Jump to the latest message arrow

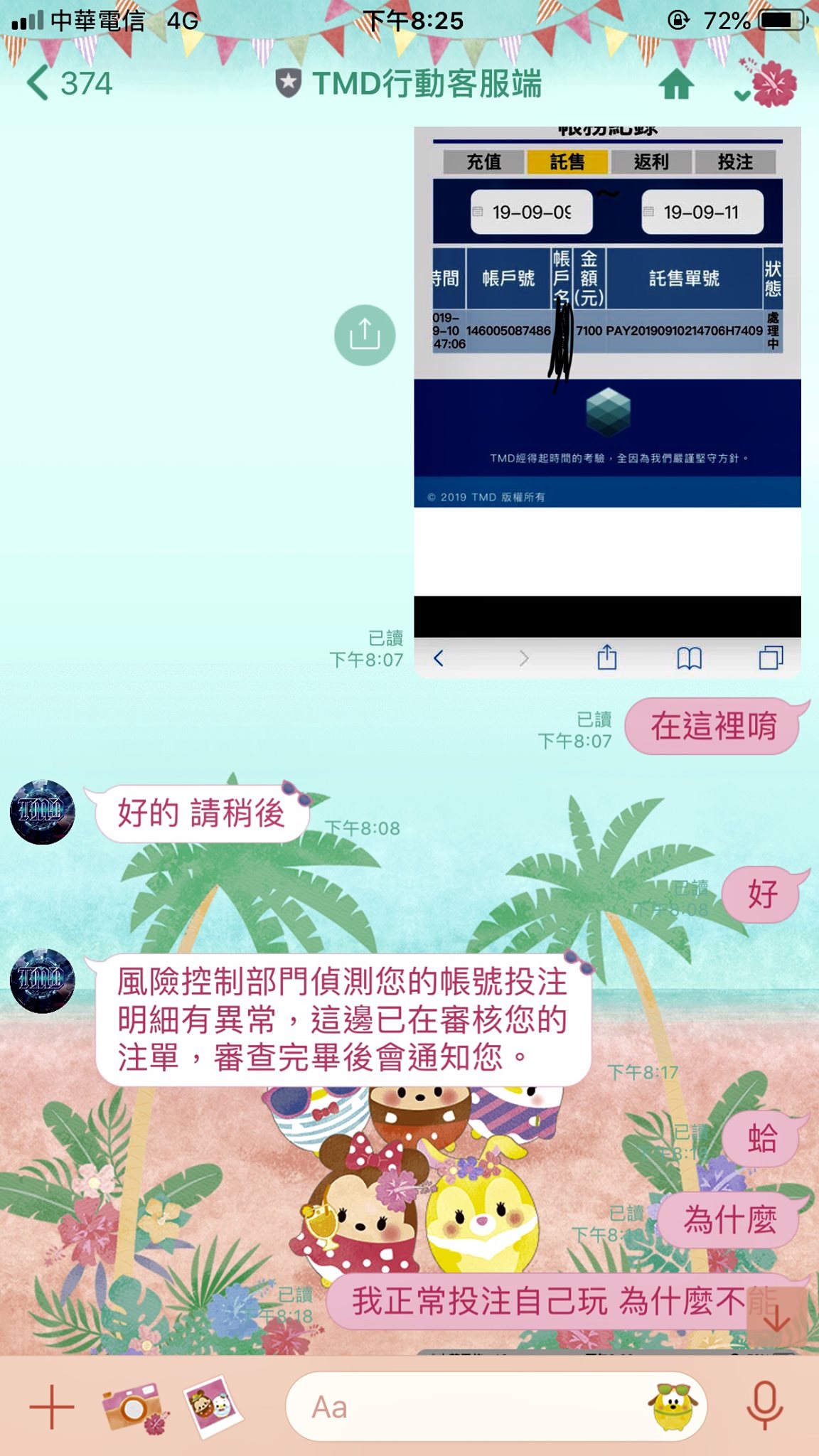tap(776, 1317)
